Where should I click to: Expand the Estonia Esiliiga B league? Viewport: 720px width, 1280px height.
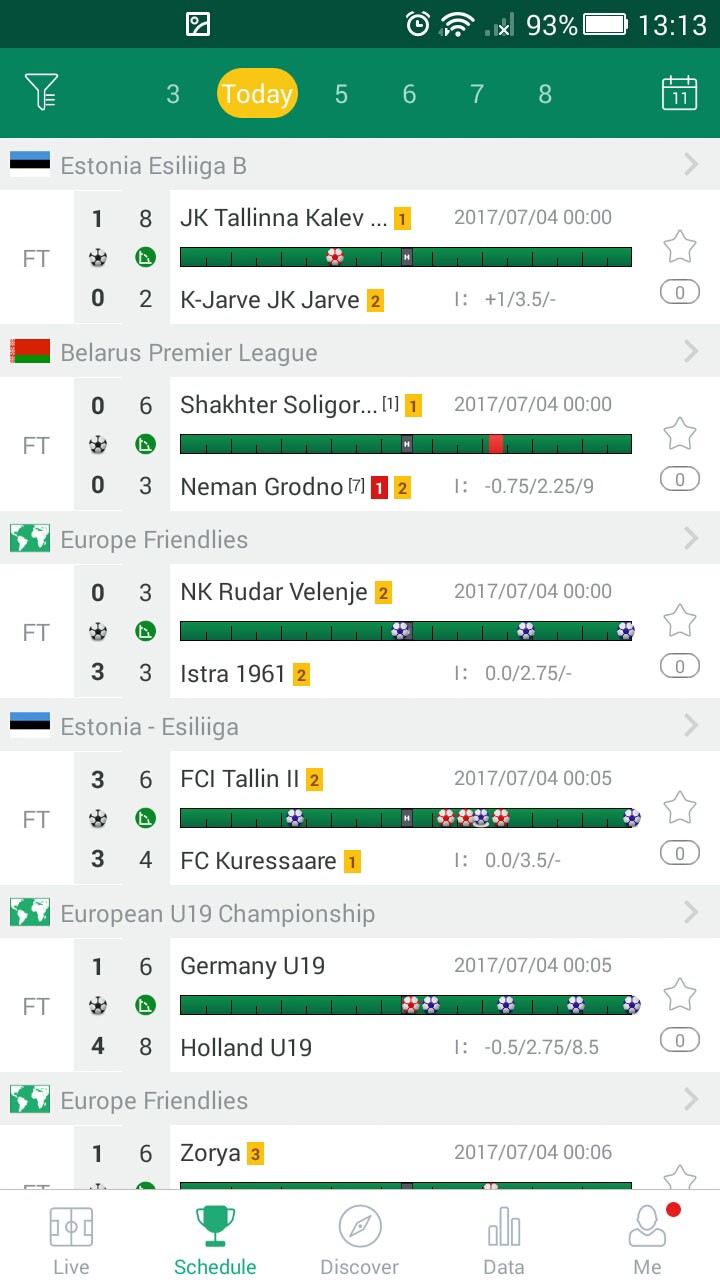(x=360, y=165)
